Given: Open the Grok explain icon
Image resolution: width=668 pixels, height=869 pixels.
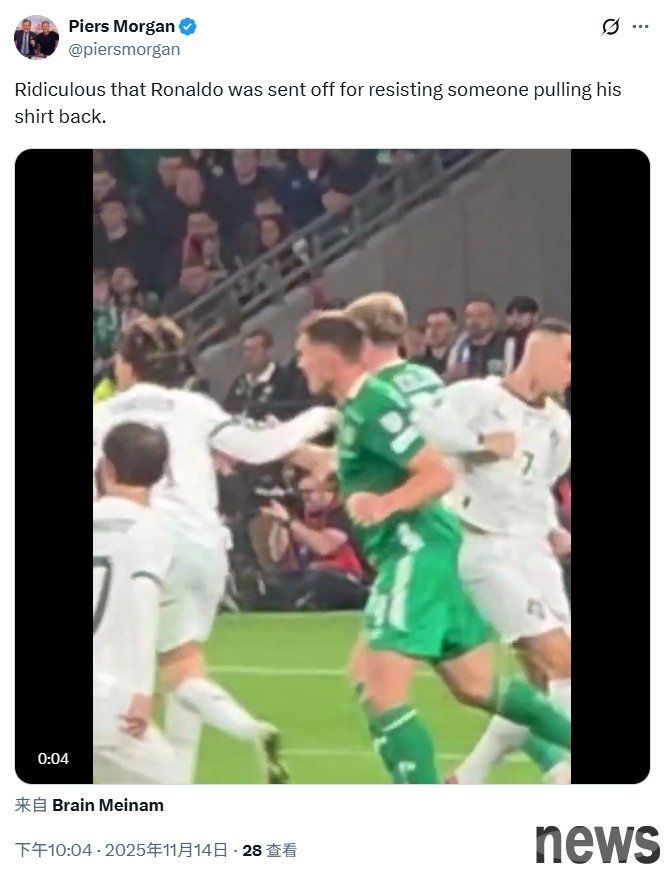Looking at the screenshot, I should pos(610,27).
